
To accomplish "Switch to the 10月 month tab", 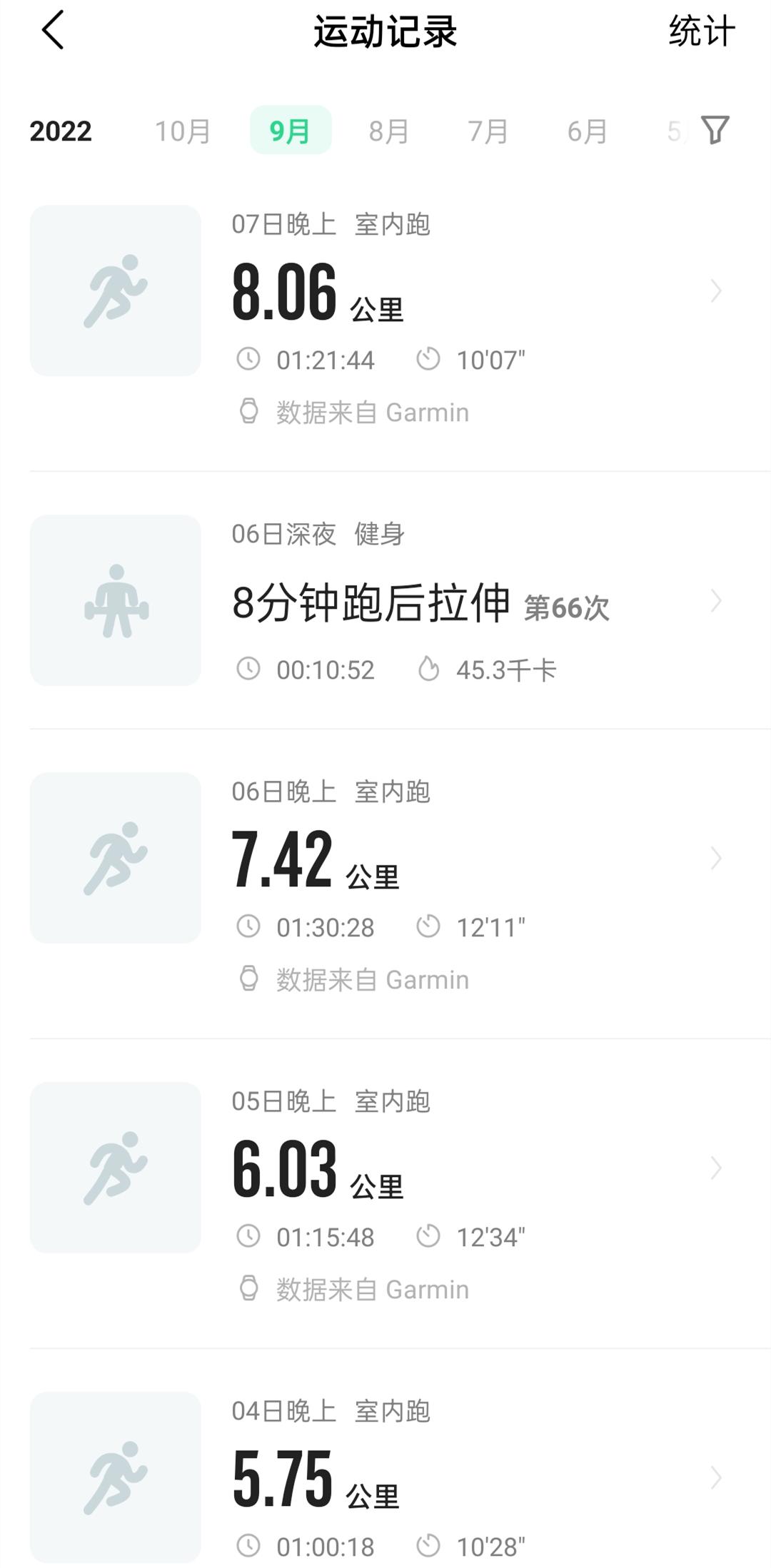I will [183, 131].
